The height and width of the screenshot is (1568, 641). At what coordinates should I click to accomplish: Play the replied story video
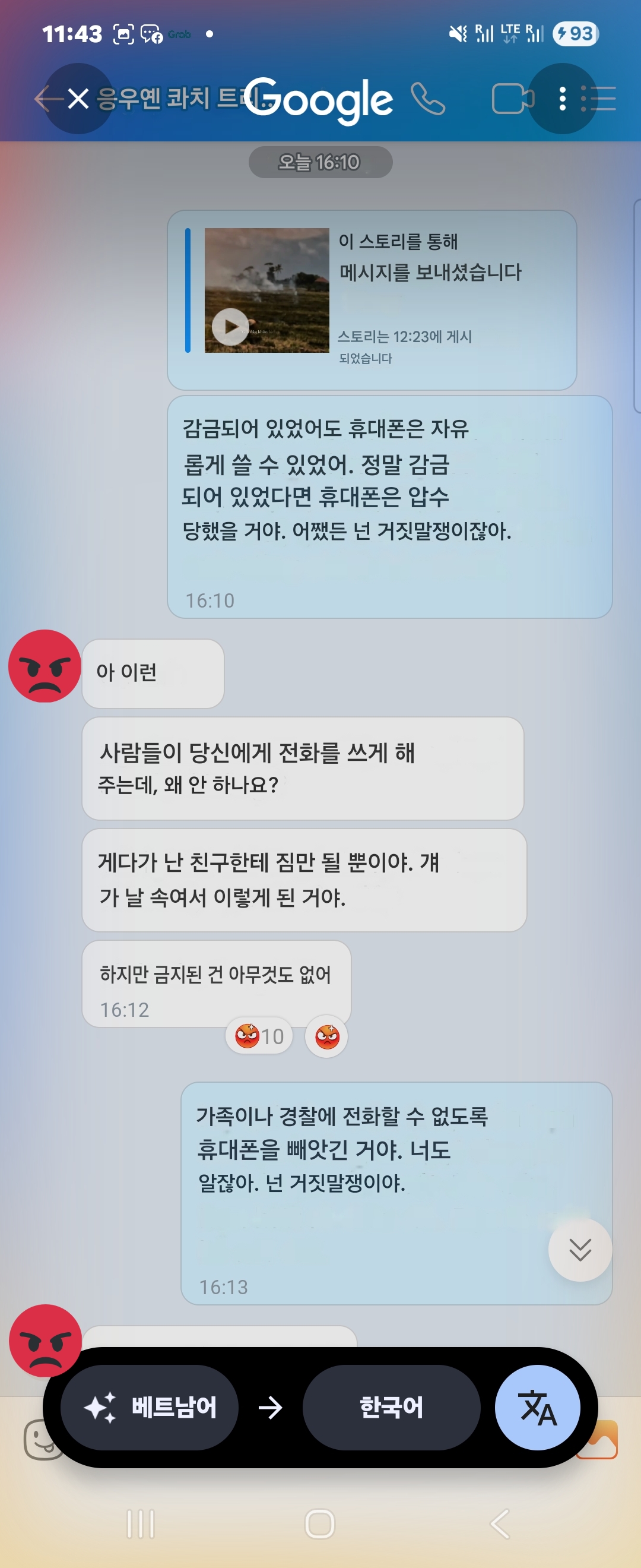coord(230,326)
